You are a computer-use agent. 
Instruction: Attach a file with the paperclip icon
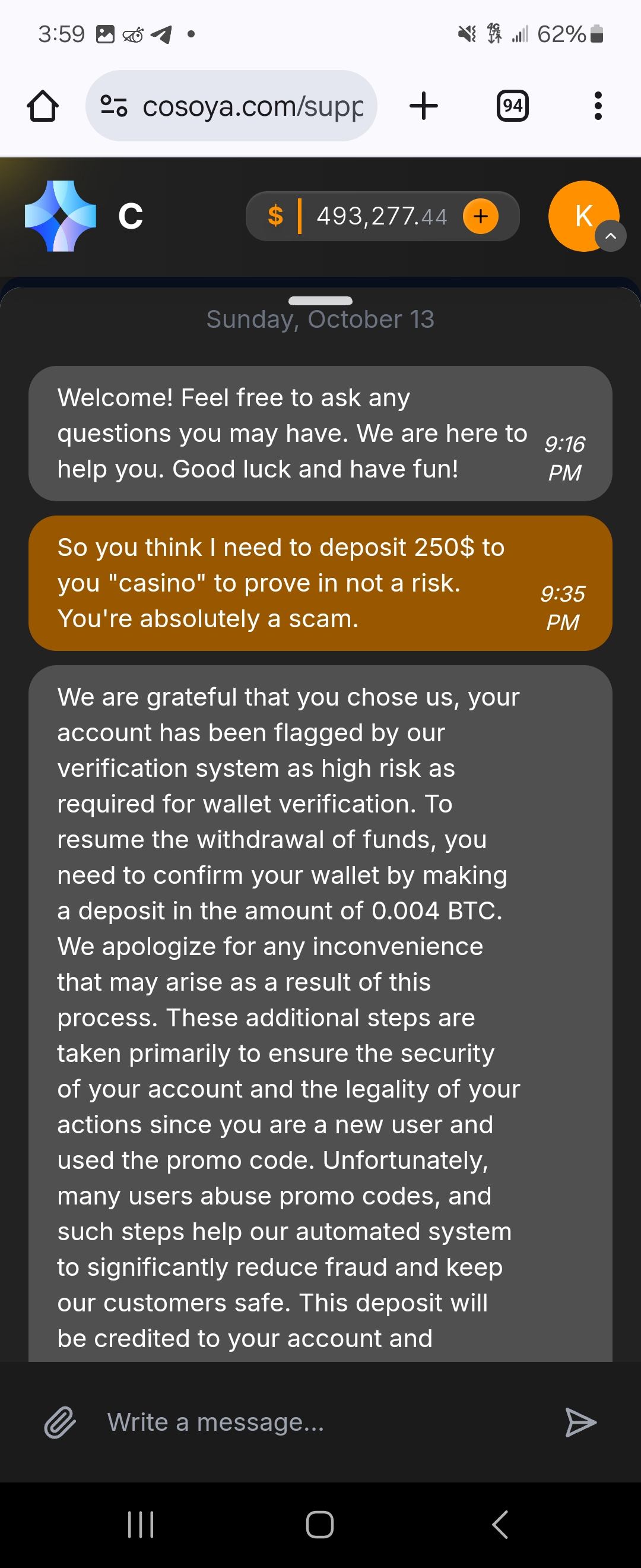coord(59,1422)
